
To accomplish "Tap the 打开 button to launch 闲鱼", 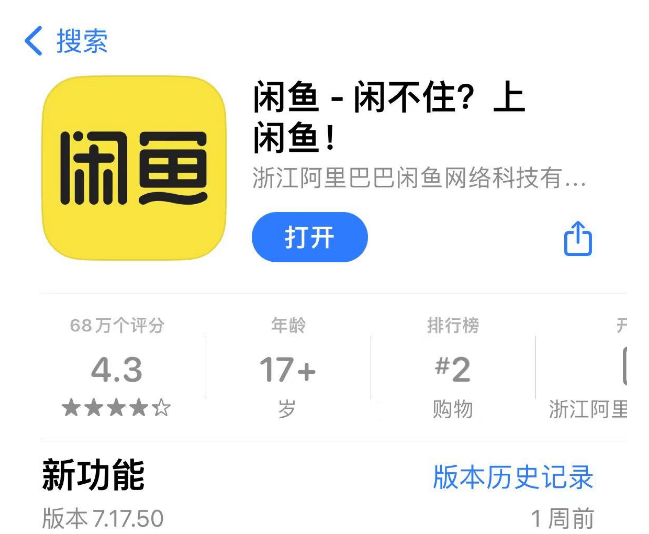I will tap(309, 237).
